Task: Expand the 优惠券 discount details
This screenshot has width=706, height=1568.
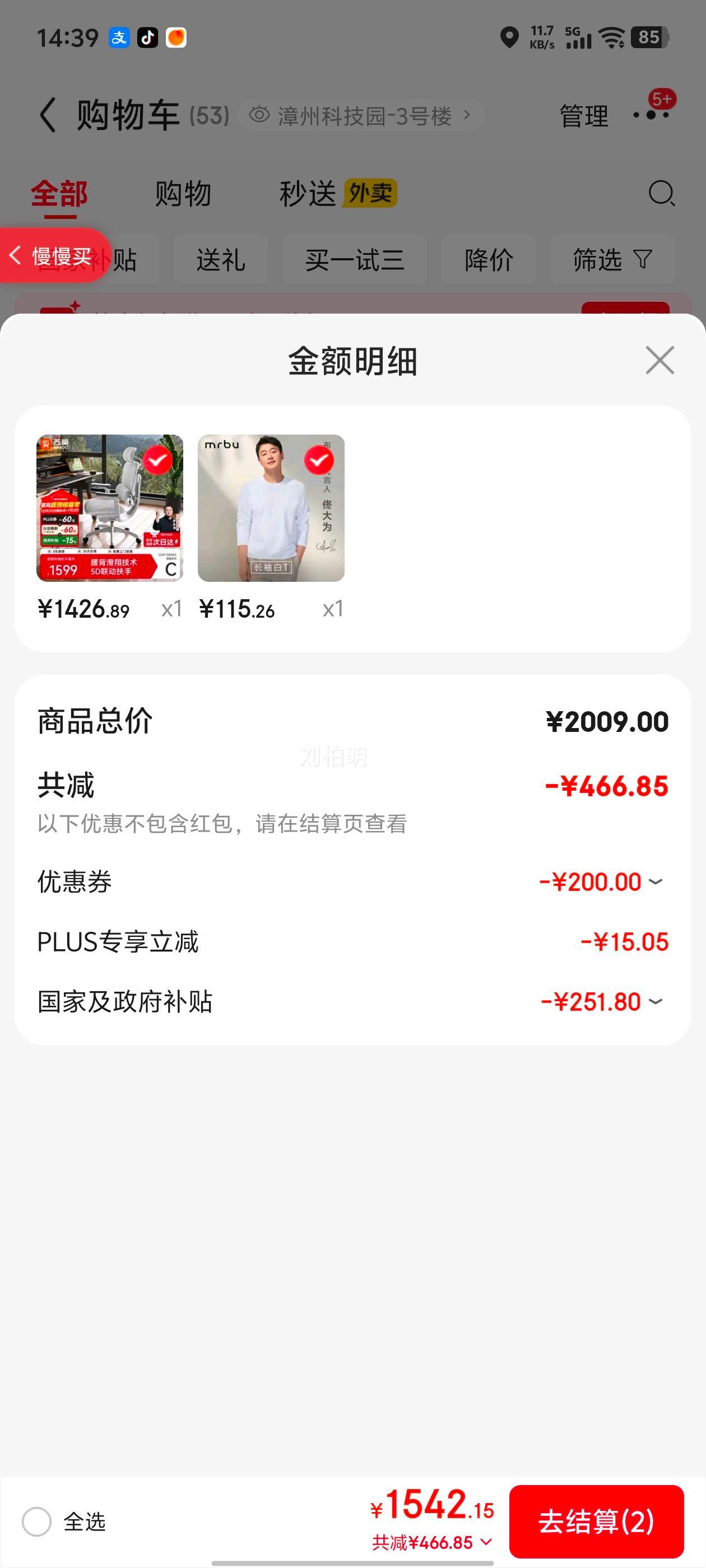Action: 656,881
